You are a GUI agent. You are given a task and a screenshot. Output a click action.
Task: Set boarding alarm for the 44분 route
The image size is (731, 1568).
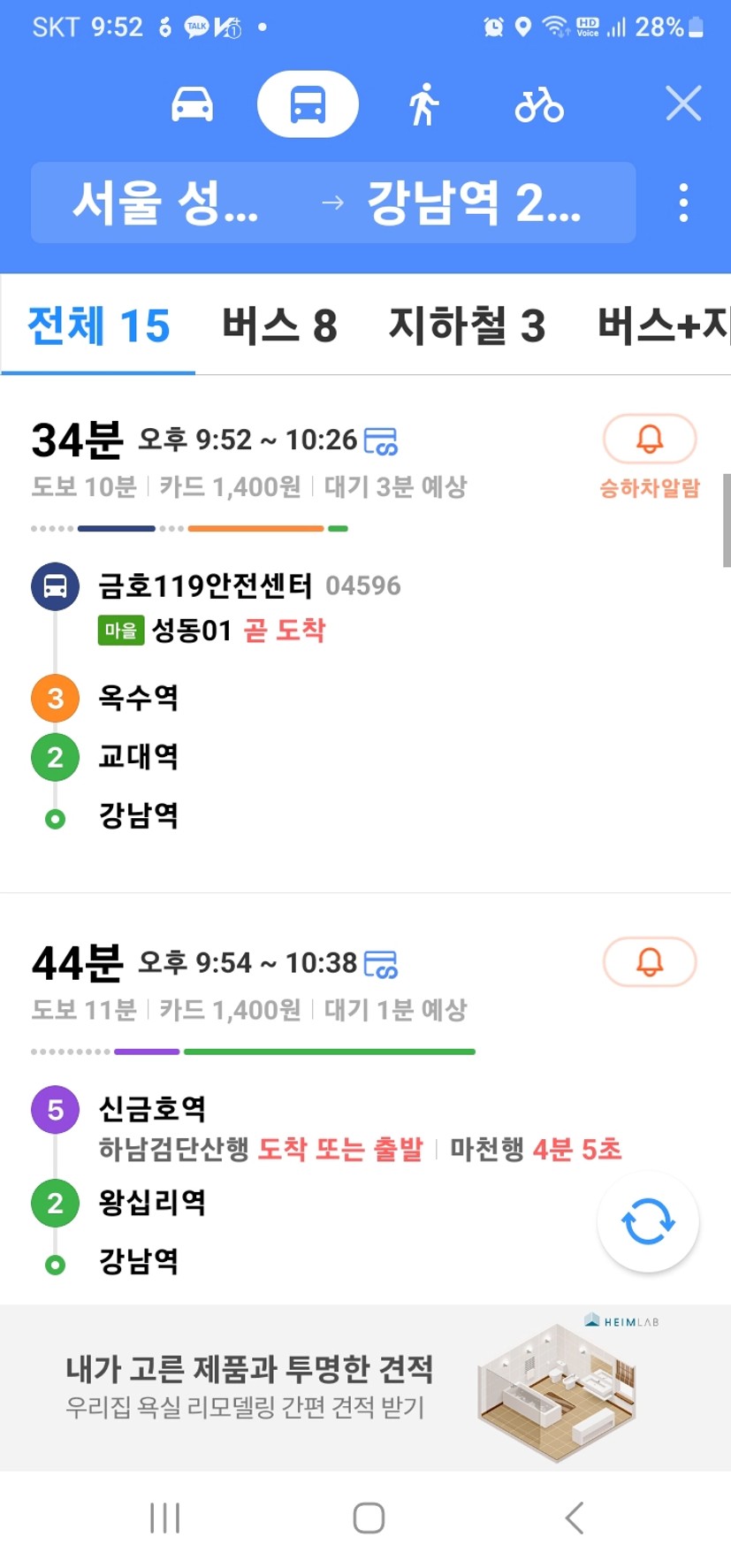coord(650,962)
